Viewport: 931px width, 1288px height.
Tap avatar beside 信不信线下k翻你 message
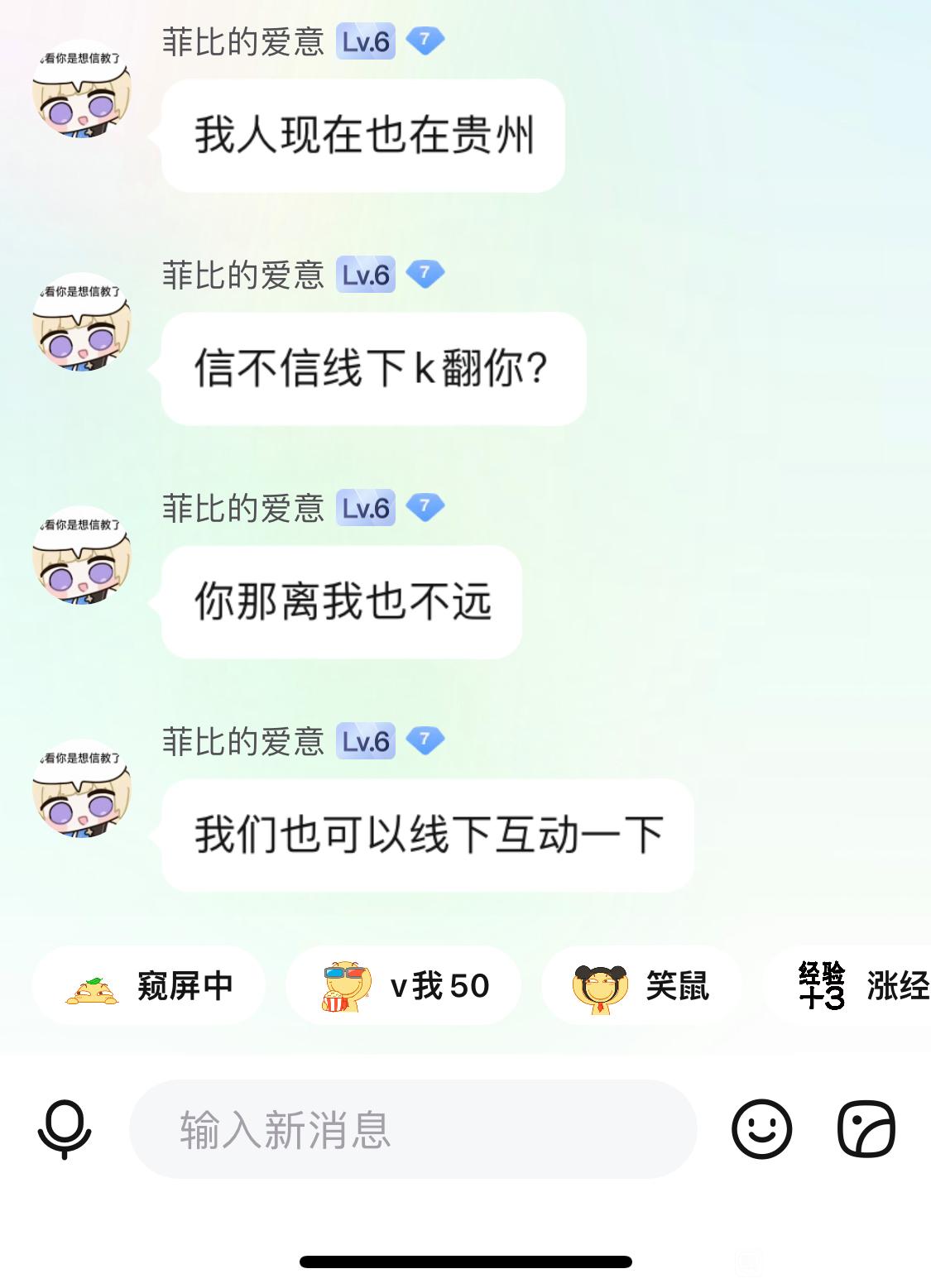pyautogui.click(x=81, y=323)
